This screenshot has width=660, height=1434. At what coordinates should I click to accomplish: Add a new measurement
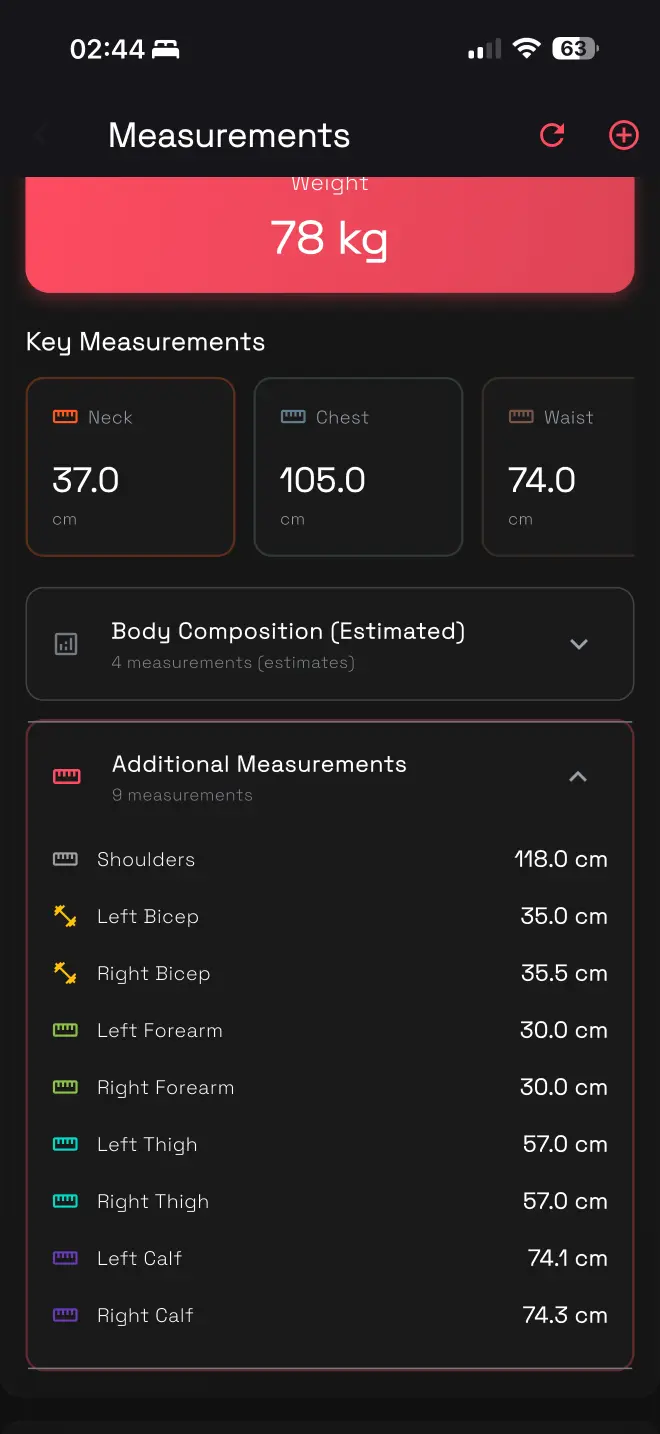coord(624,135)
